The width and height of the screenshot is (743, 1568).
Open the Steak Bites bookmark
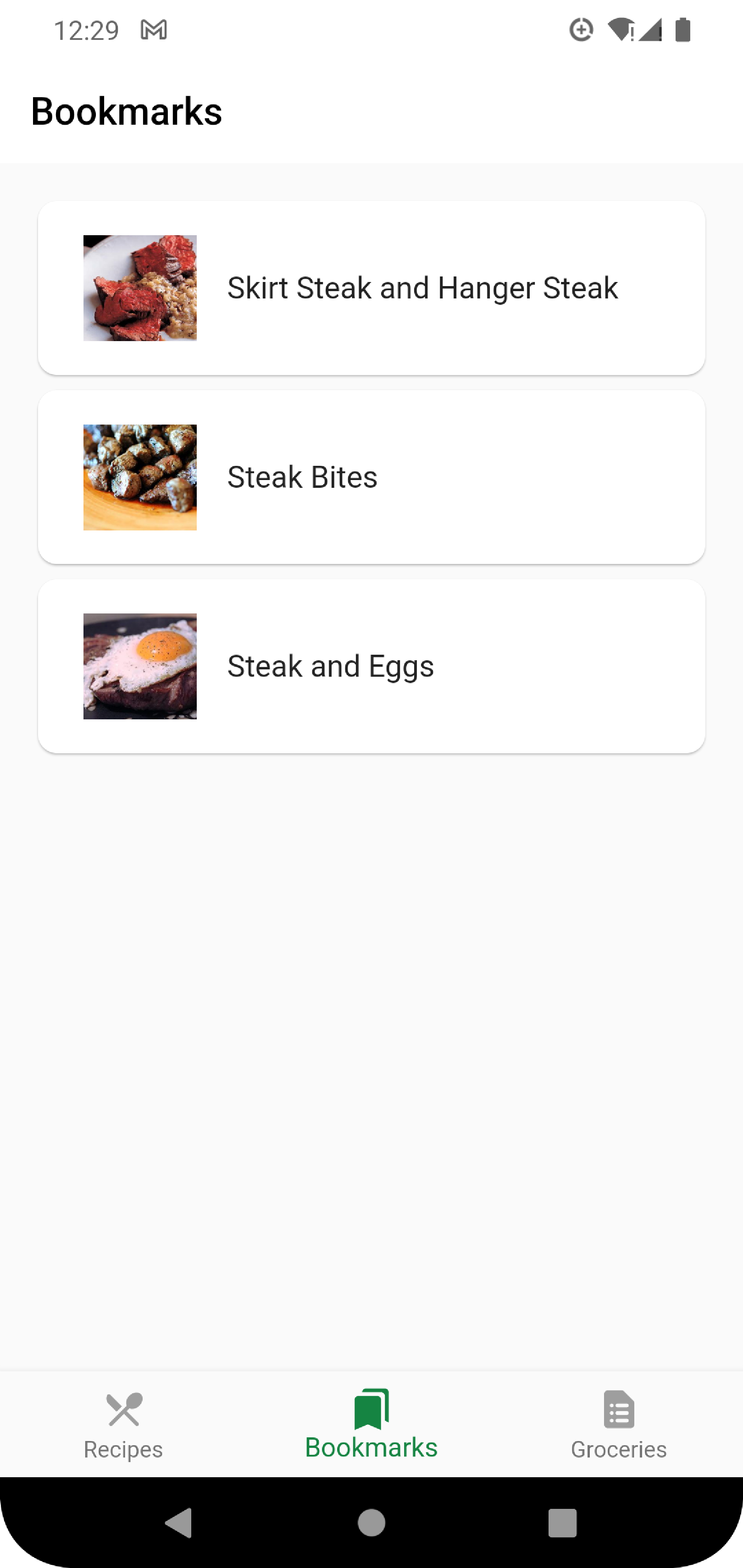[x=371, y=477]
